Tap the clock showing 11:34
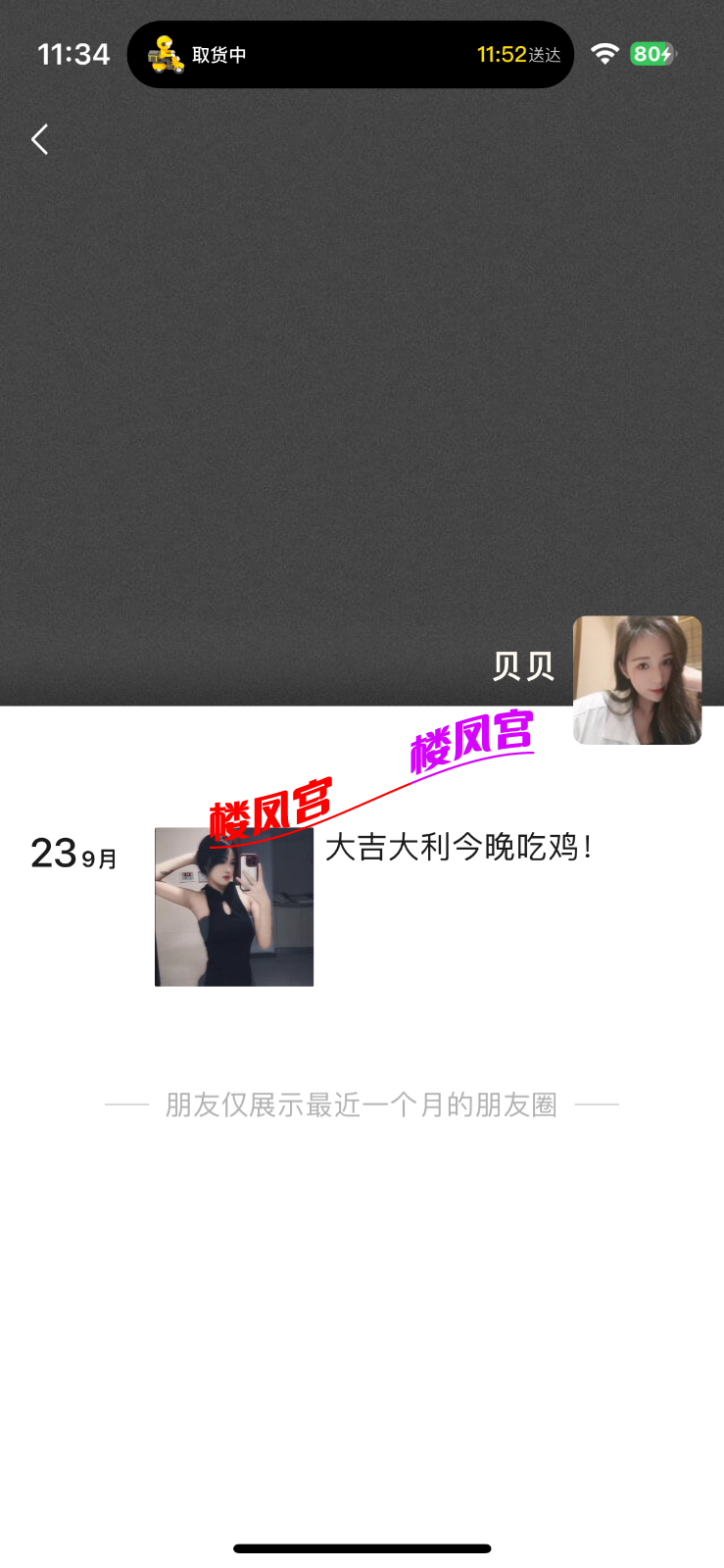The height and width of the screenshot is (1568, 724). 72,56
